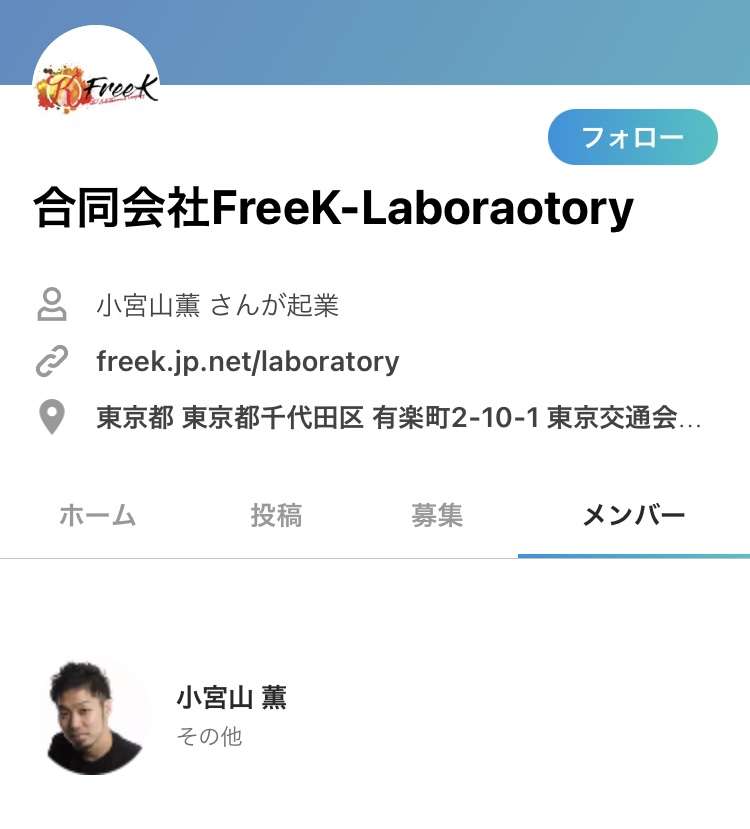This screenshot has height=829, width=750.
Task: Open the freek.jp.net/laboratory website link
Action: click(247, 361)
